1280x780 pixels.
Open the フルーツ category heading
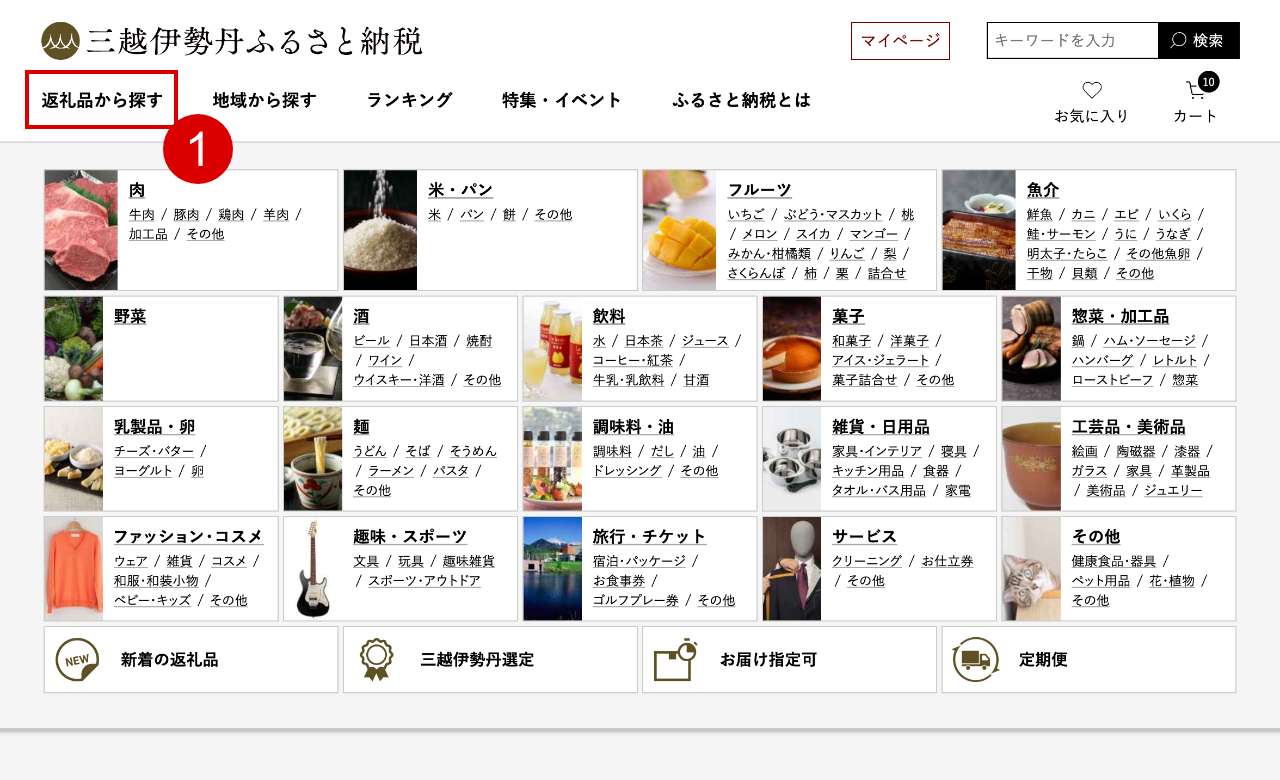(x=759, y=190)
